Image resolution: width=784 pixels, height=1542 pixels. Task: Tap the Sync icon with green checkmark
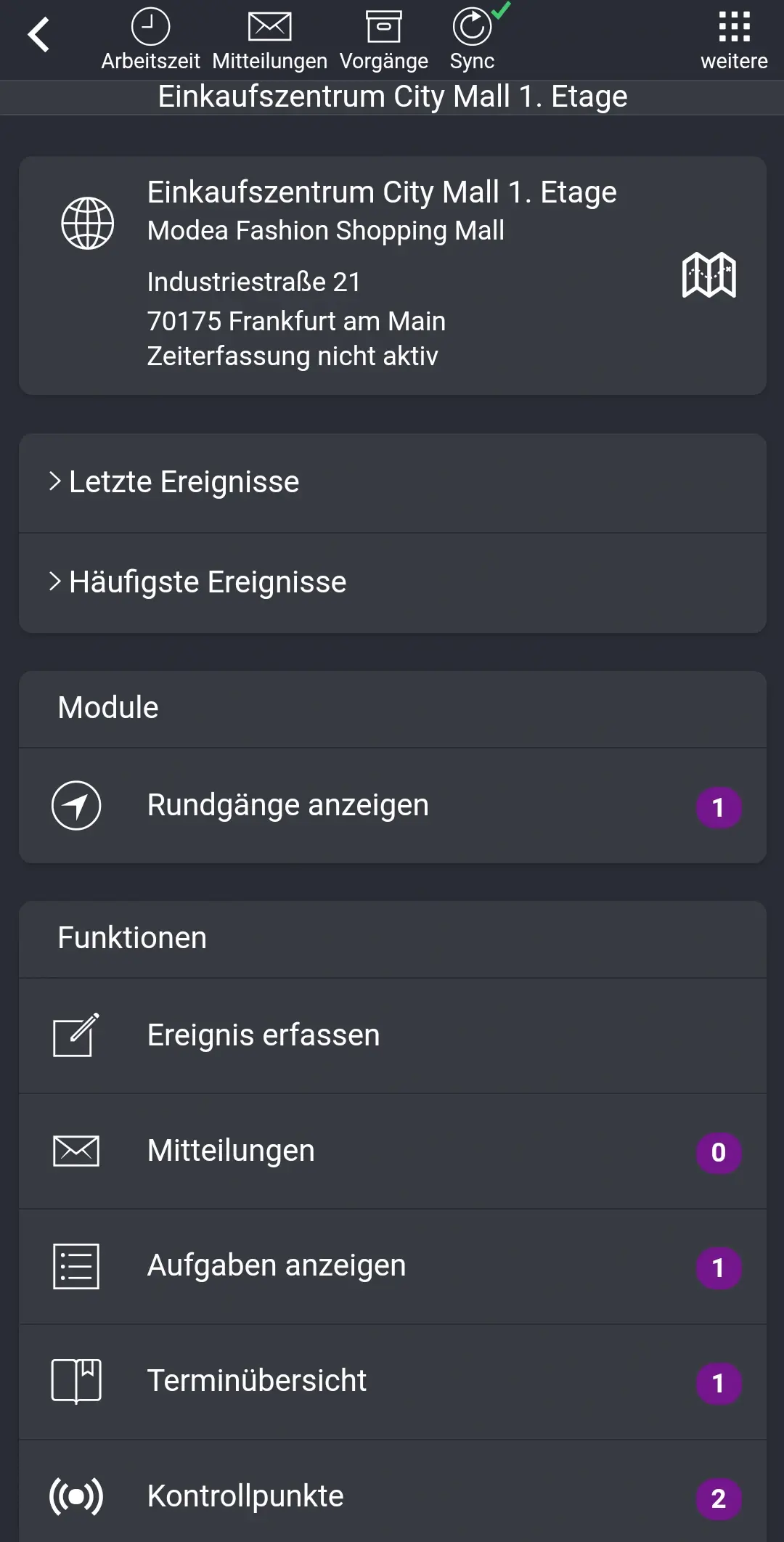(471, 26)
